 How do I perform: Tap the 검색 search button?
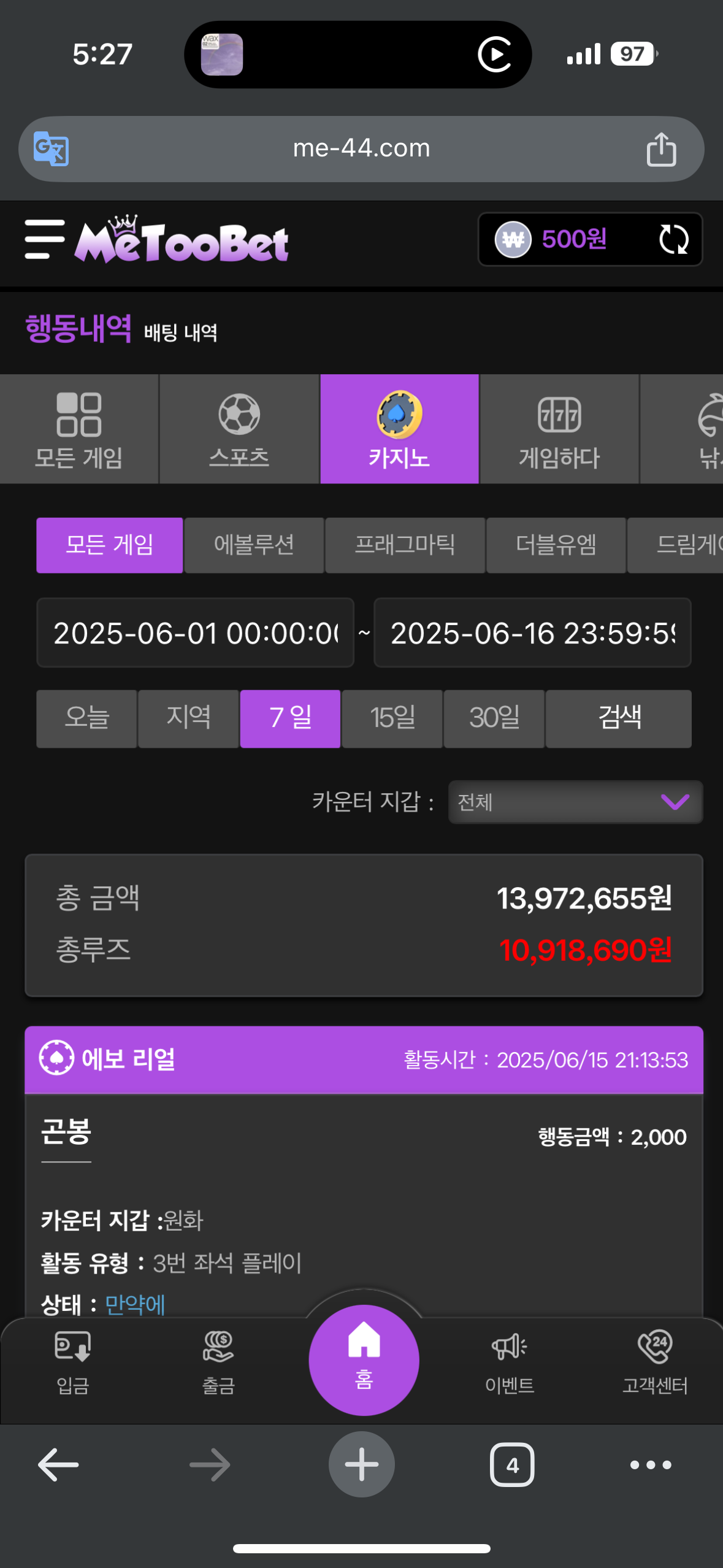(619, 718)
